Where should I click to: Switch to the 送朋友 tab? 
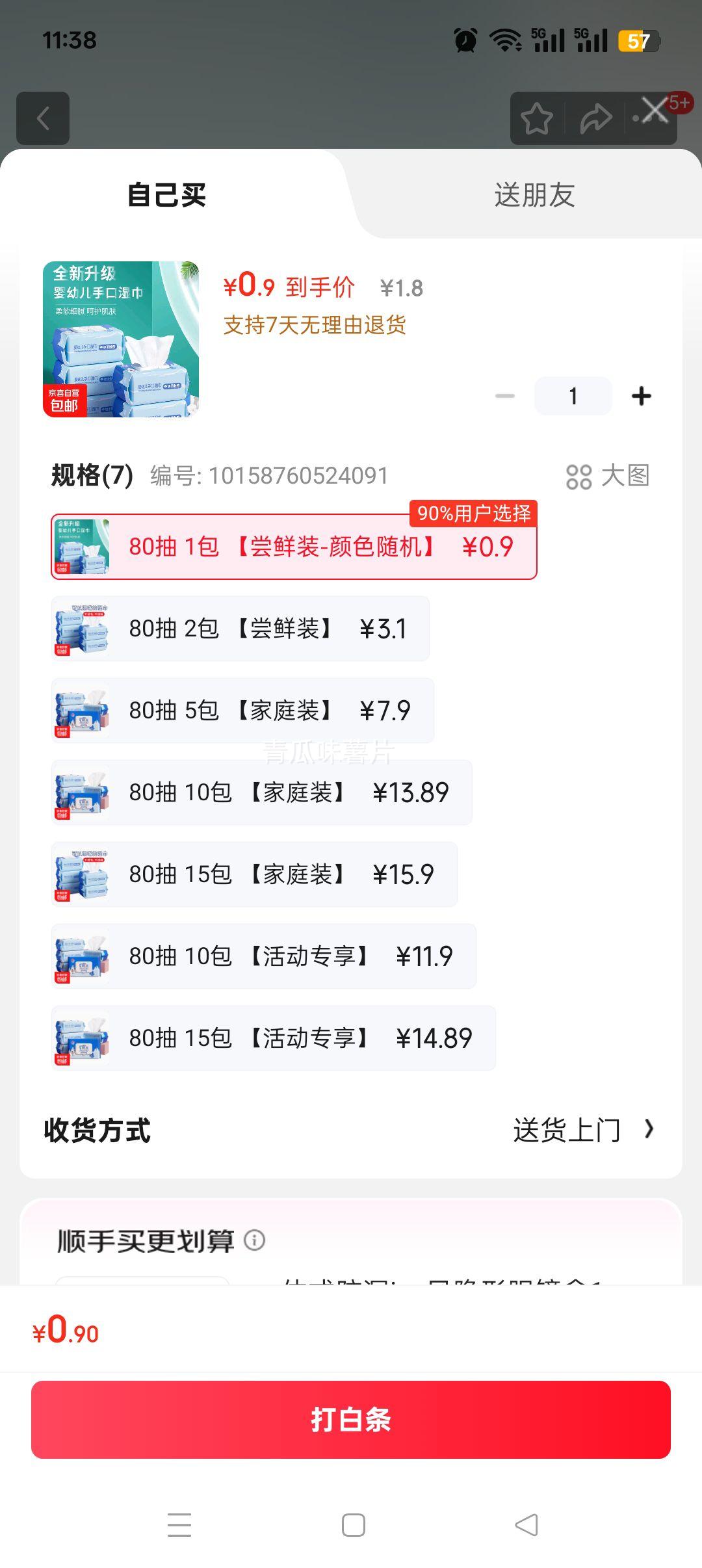pyautogui.click(x=534, y=195)
